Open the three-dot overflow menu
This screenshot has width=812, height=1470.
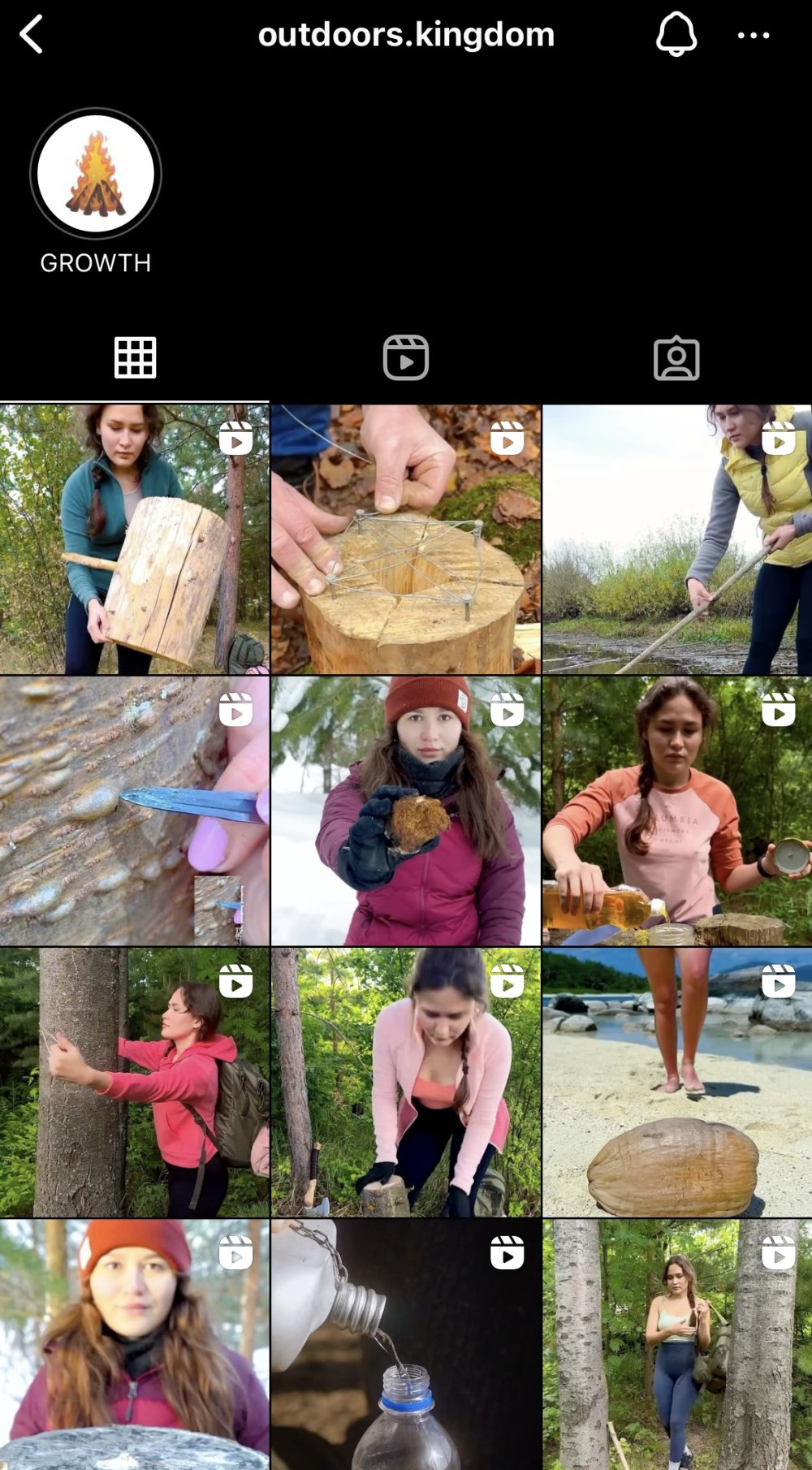tap(753, 36)
